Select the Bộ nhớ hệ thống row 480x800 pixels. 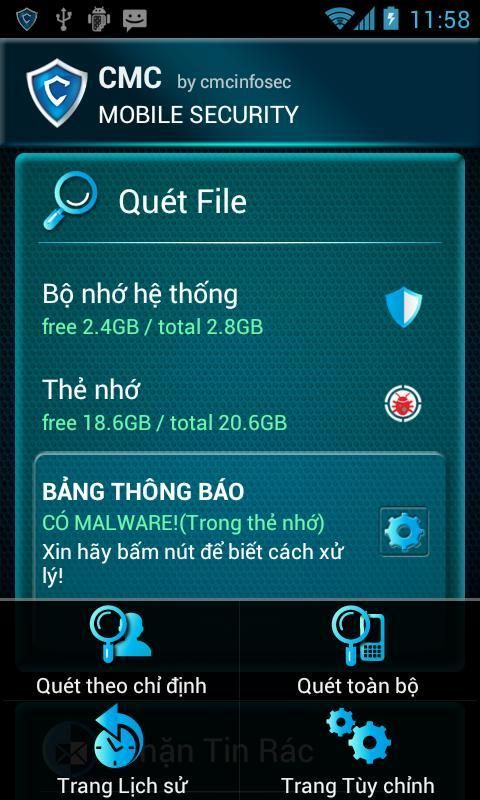(x=240, y=308)
